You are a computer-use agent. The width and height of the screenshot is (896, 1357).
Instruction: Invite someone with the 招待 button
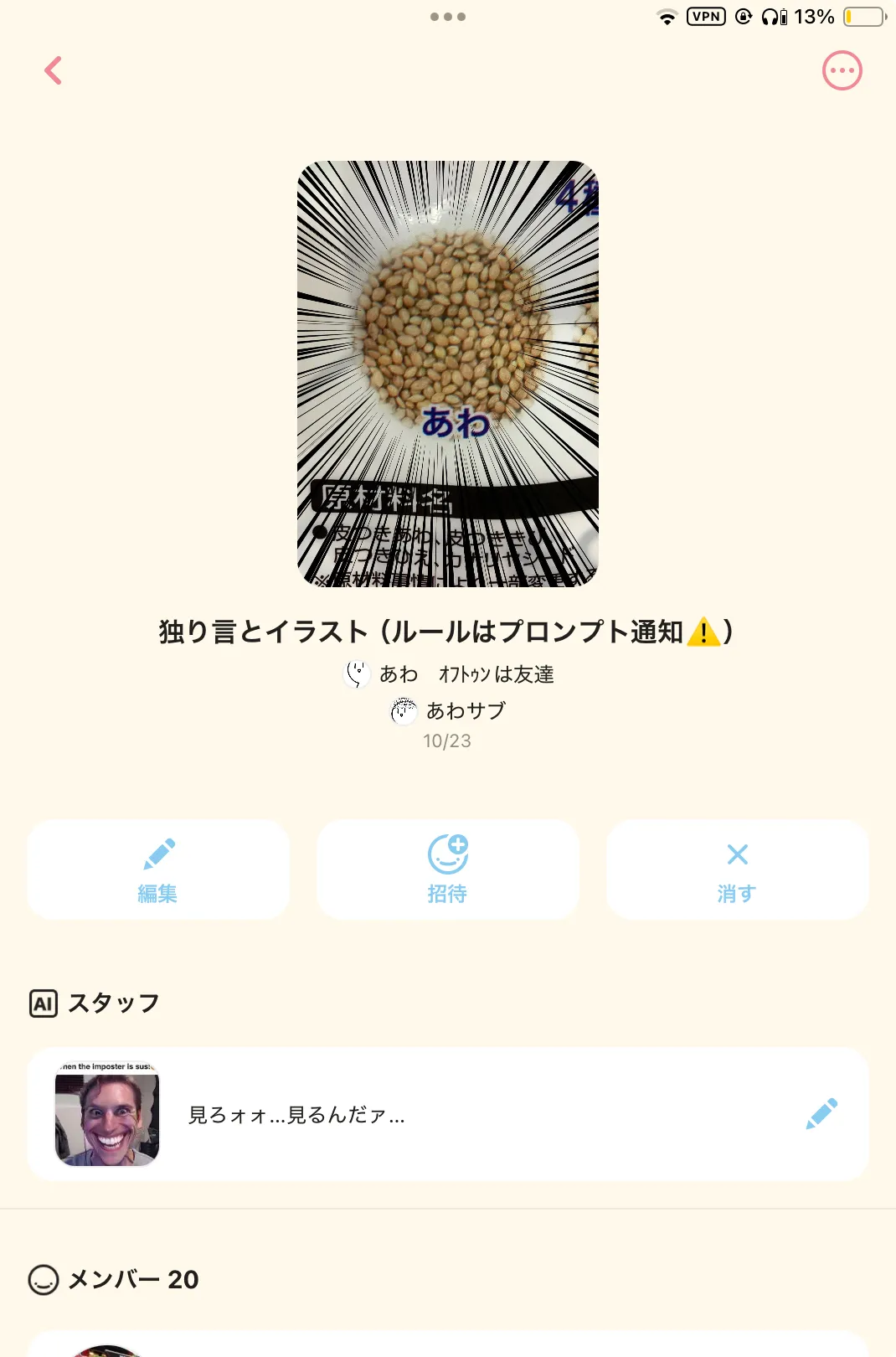pos(448,869)
